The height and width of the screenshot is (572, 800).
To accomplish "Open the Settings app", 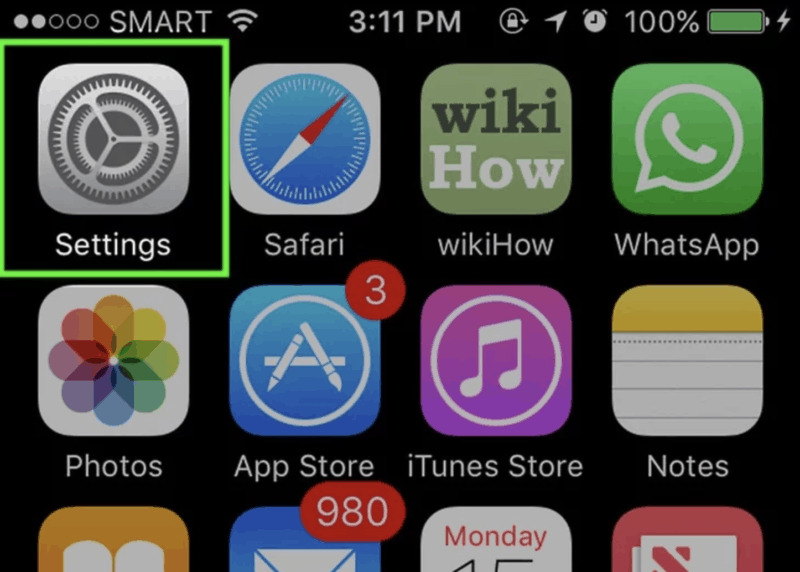I will [113, 140].
